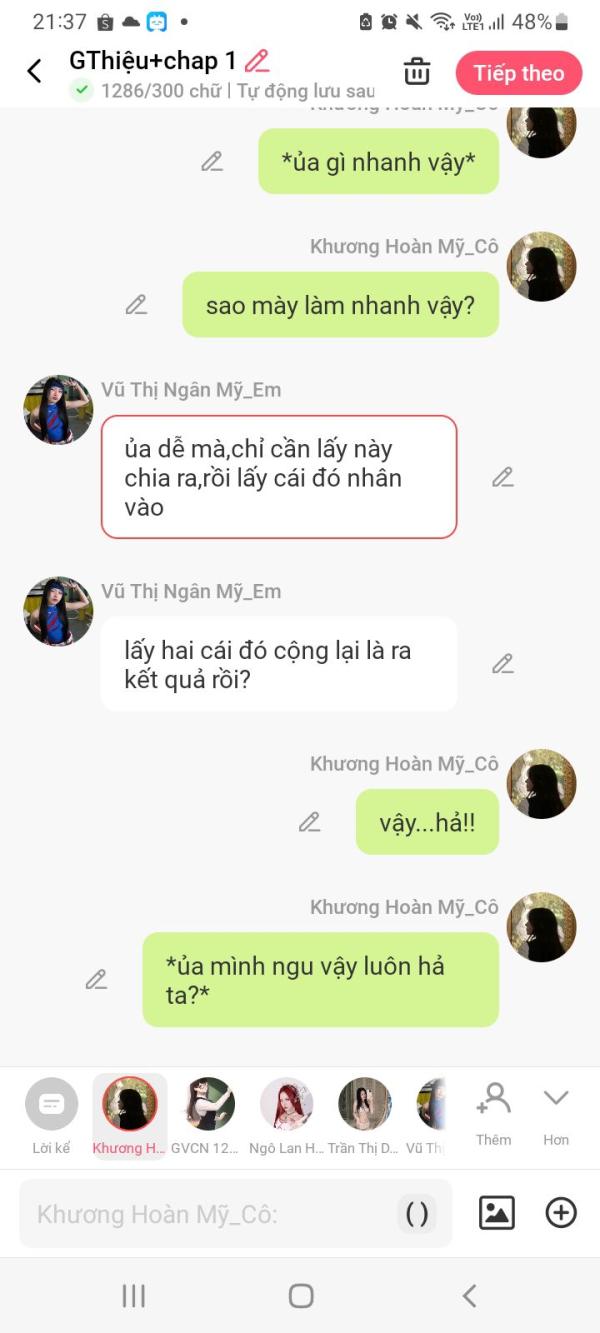This screenshot has height=1333, width=600.
Task: Tap the trash can delete icon
Action: pos(417,72)
